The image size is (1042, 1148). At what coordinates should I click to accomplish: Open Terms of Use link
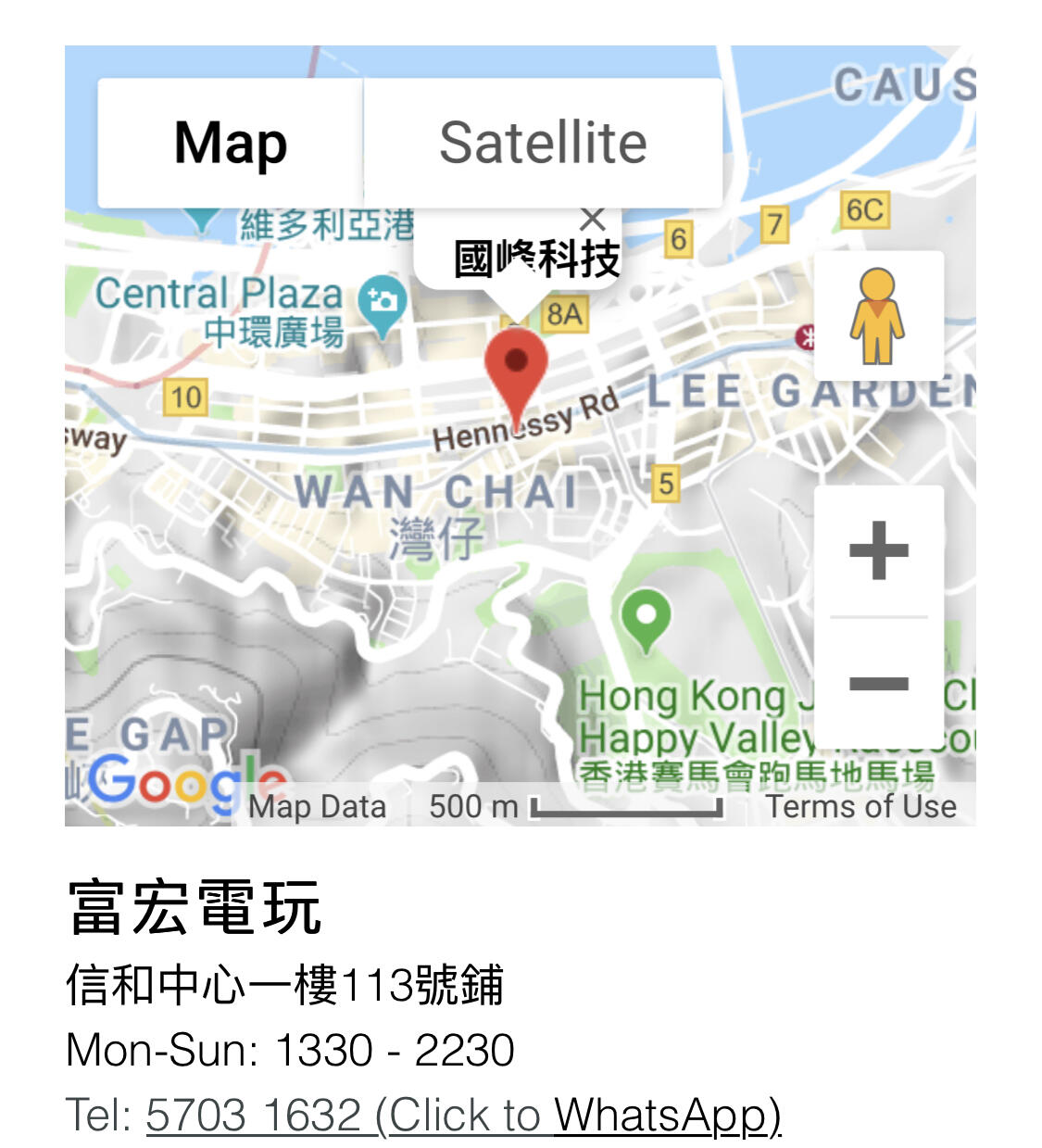click(x=860, y=806)
